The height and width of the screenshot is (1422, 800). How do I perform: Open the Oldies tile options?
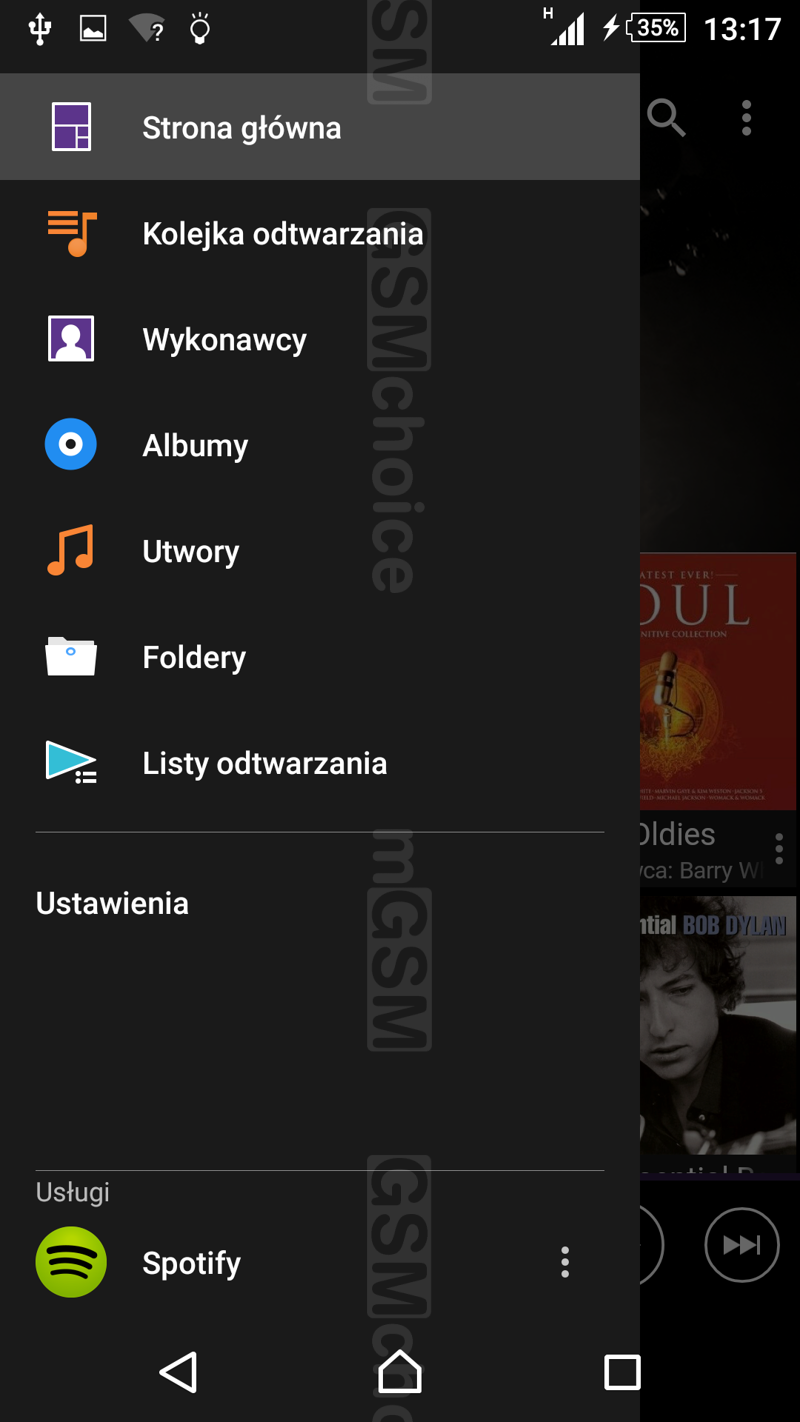click(x=779, y=848)
